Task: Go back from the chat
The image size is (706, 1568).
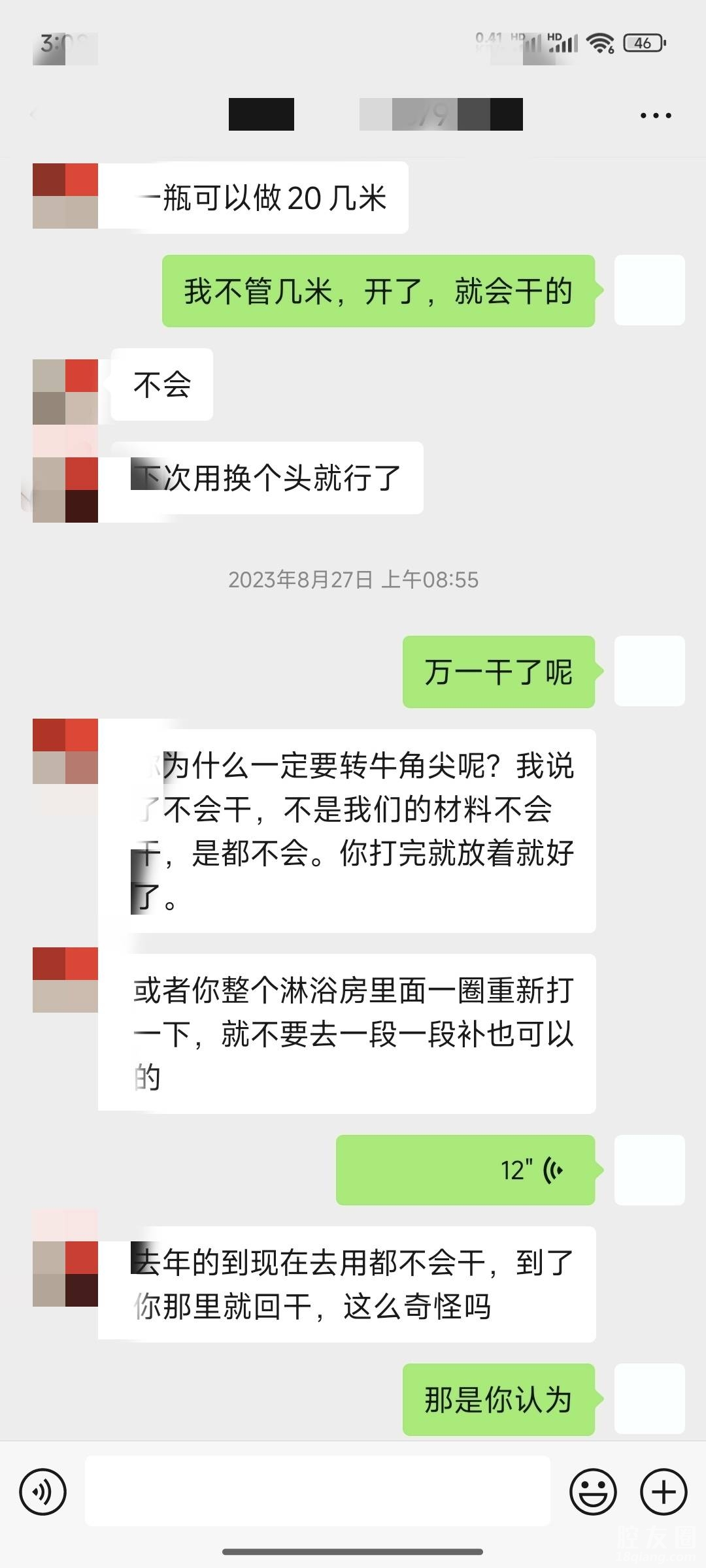Action: [x=34, y=115]
